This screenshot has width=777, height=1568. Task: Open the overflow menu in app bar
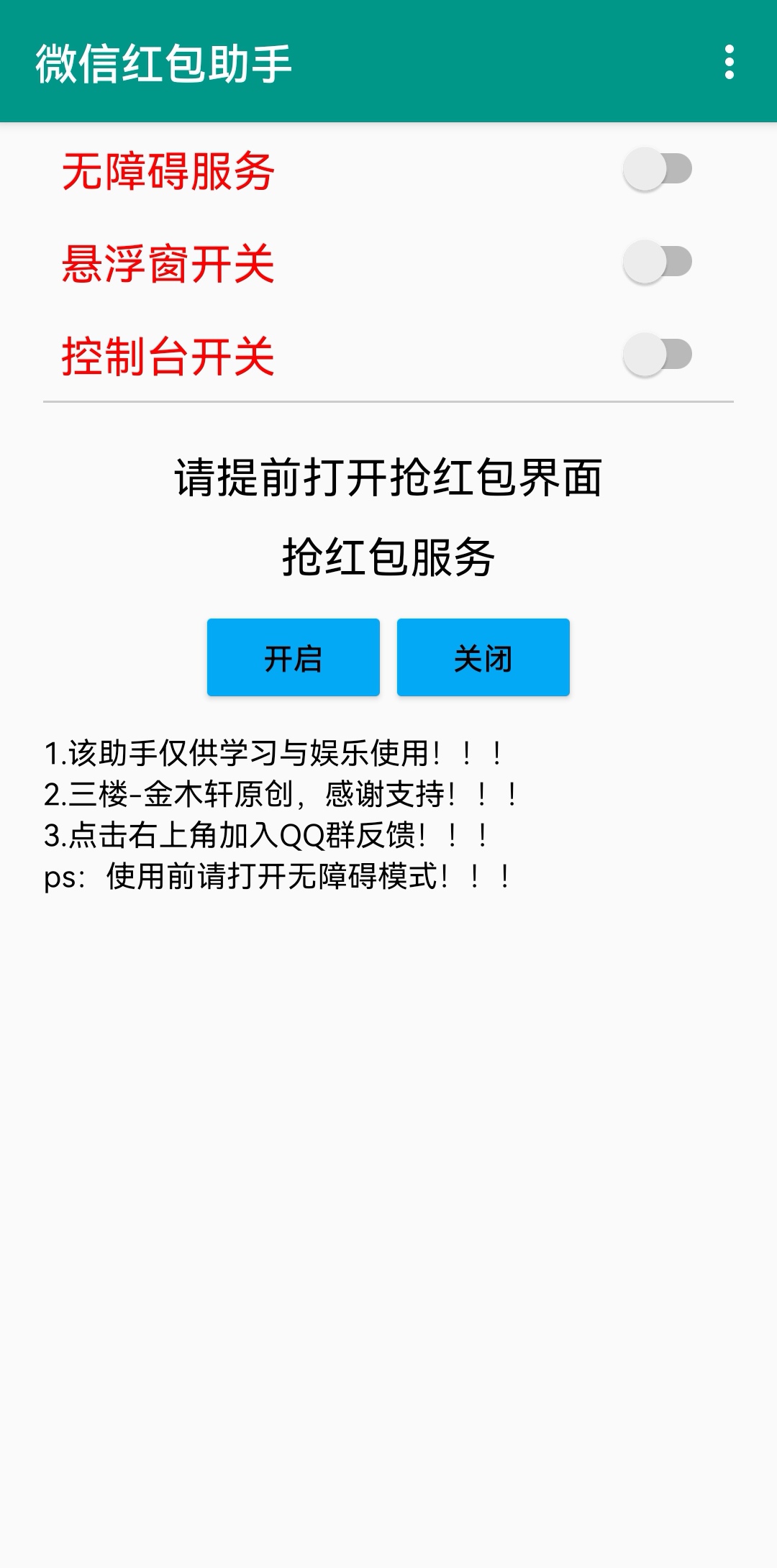tap(729, 62)
